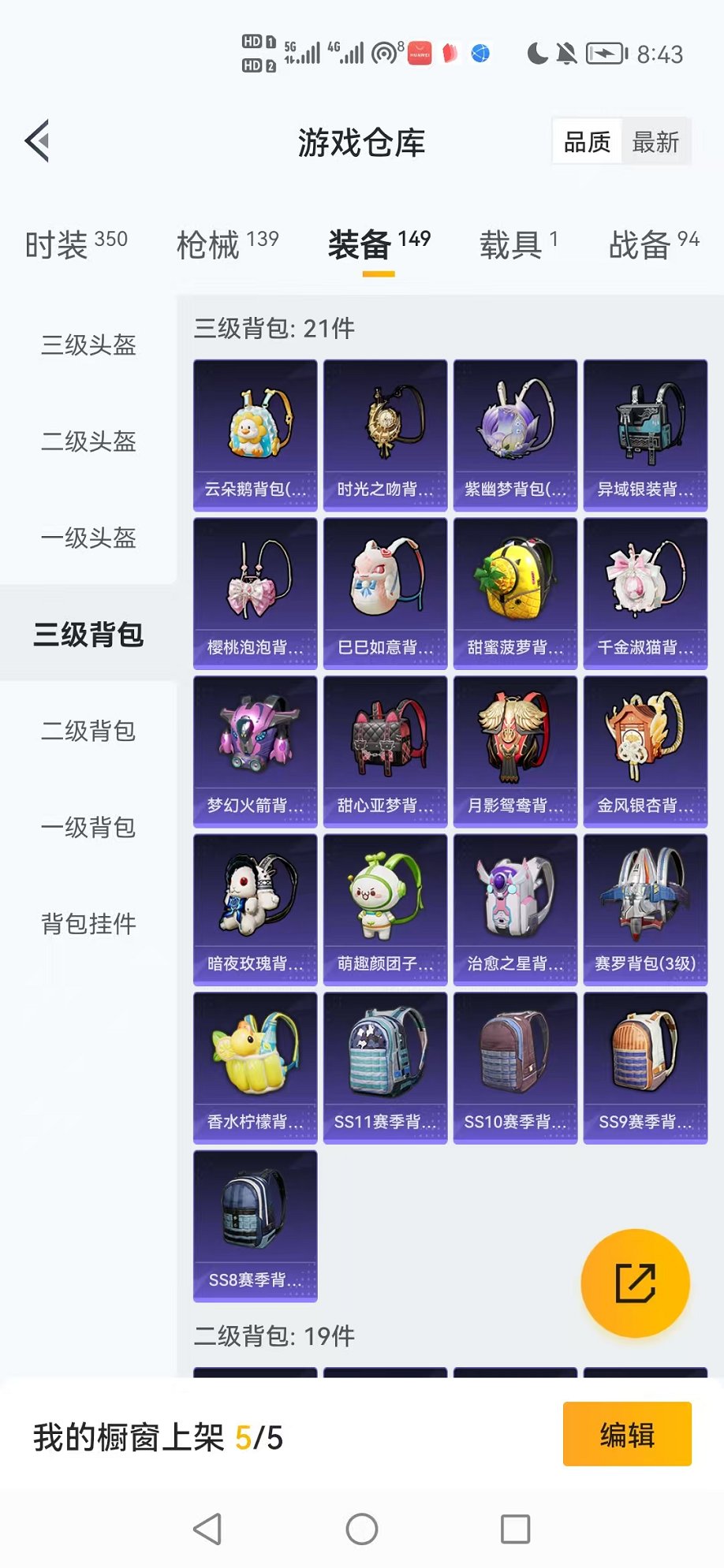The image size is (724, 1568).
Task: Open the 枪械 tab
Action: (227, 244)
